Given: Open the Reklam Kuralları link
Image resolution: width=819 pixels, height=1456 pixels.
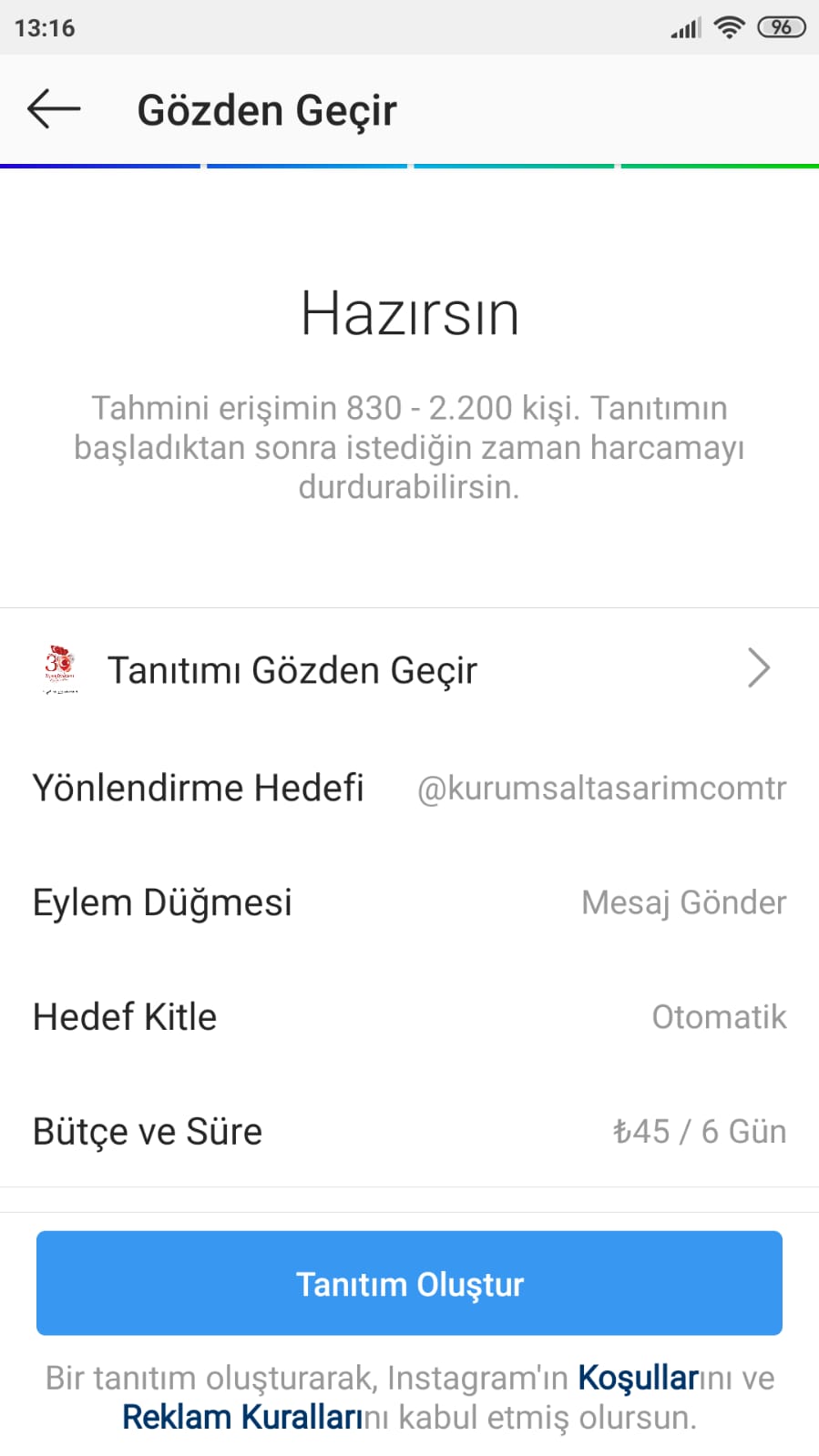Looking at the screenshot, I should (242, 1418).
